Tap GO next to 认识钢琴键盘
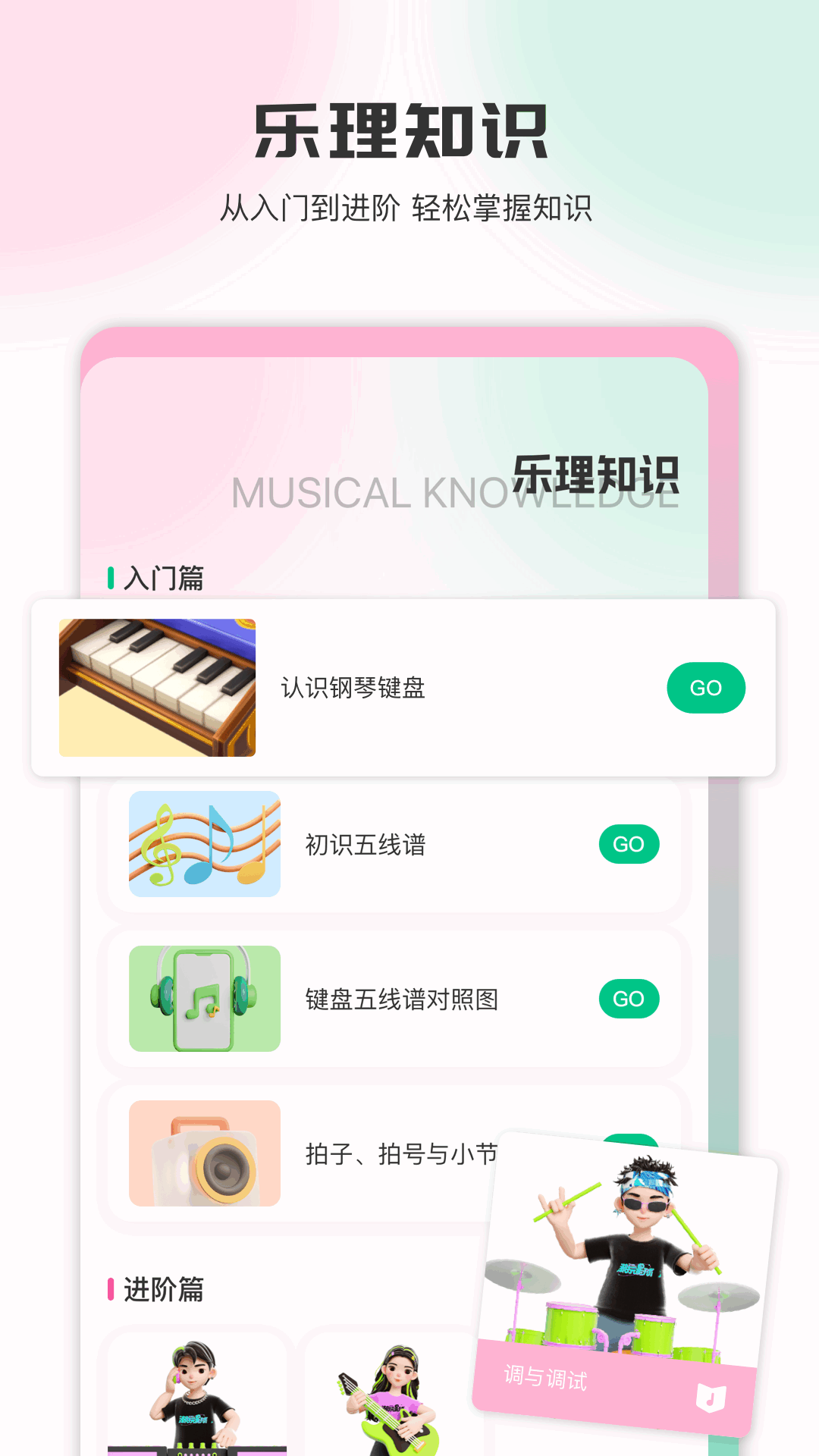The height and width of the screenshot is (1456, 819). tap(705, 687)
